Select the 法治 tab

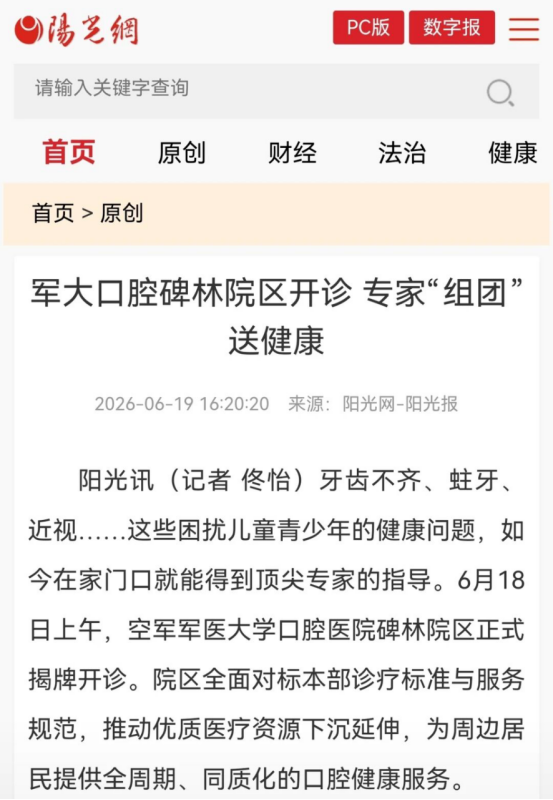point(402,153)
